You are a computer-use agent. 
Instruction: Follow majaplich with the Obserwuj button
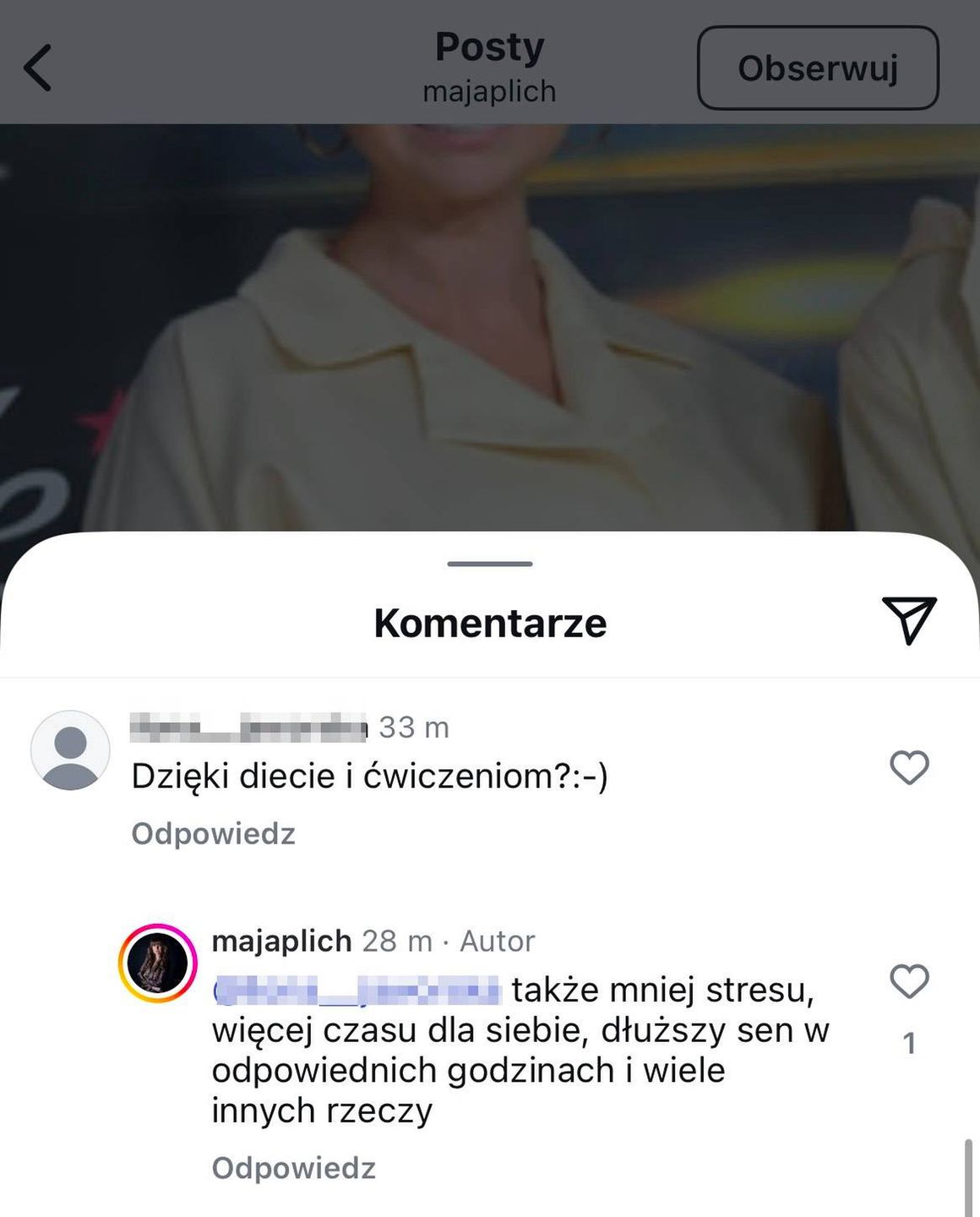click(x=817, y=68)
